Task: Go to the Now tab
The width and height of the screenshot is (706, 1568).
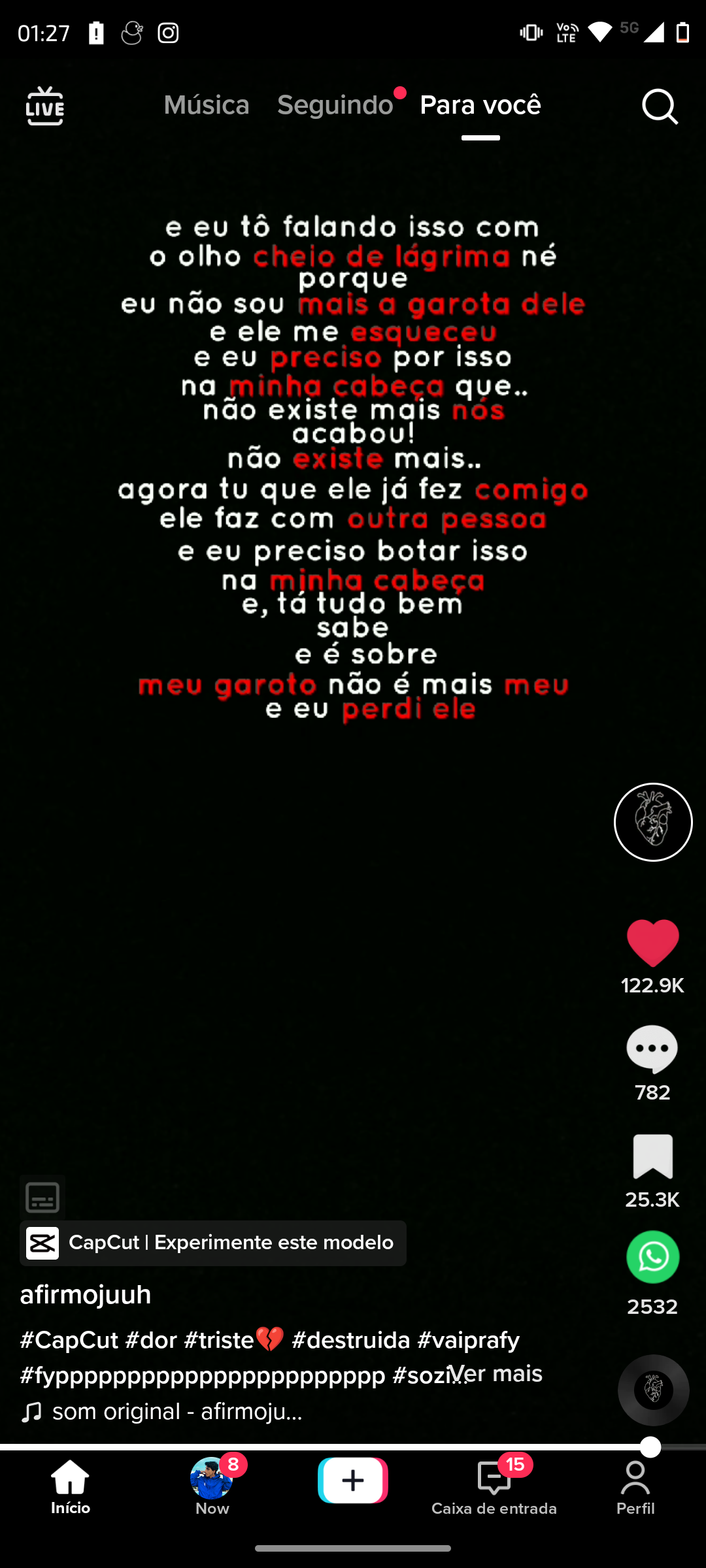Action: (x=212, y=1486)
